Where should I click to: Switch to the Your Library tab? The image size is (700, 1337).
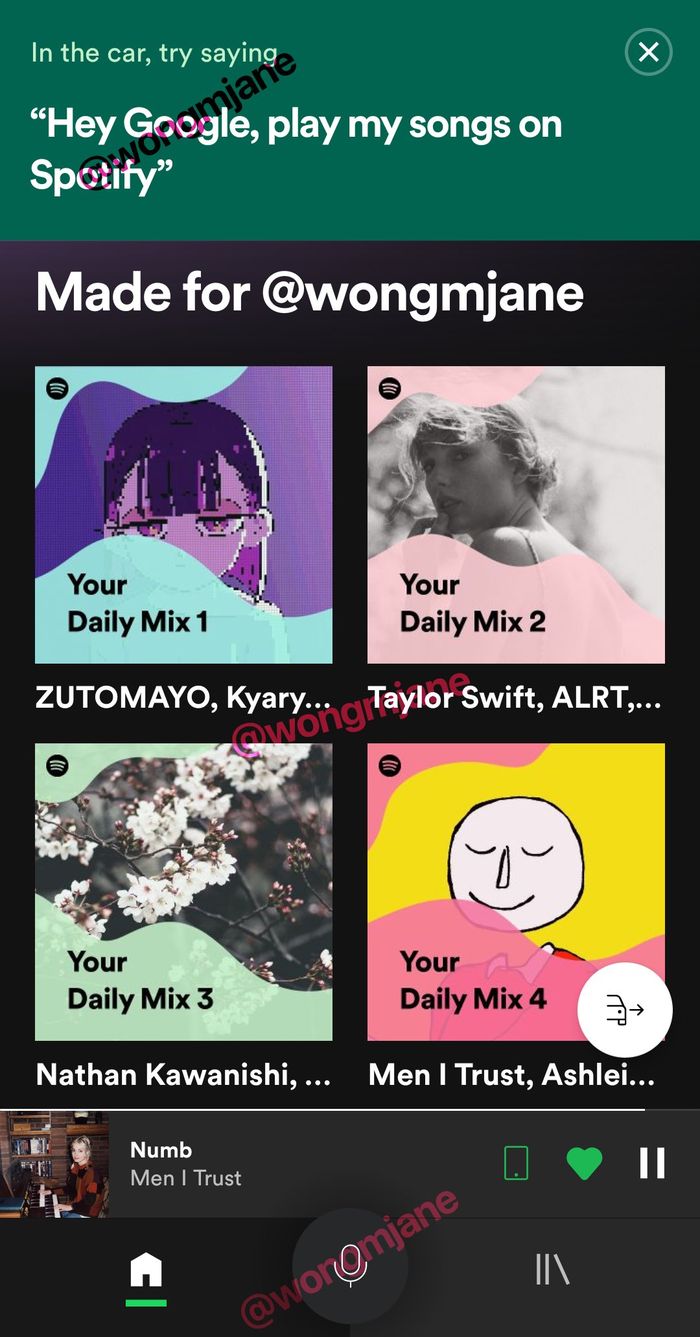(x=552, y=1270)
